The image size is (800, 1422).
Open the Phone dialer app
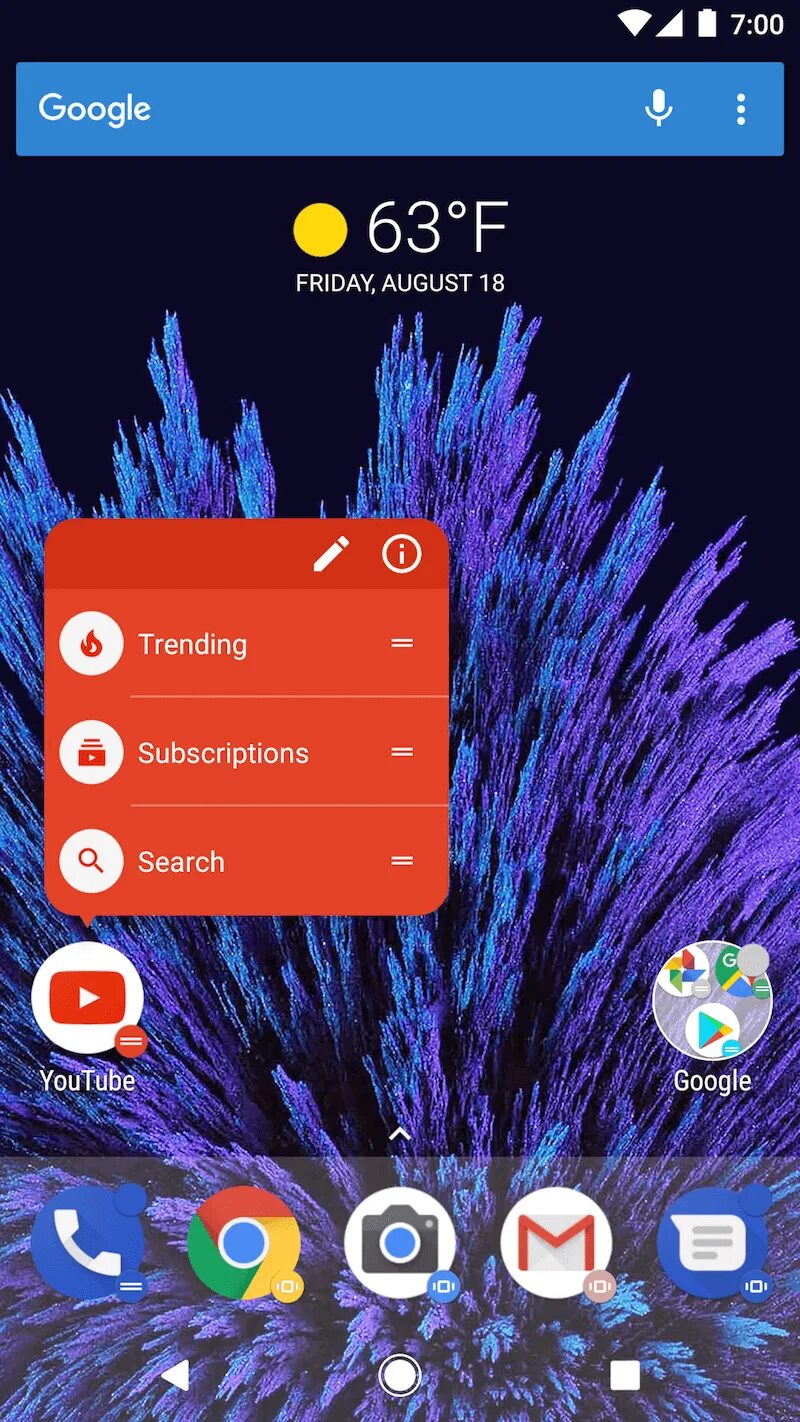[88, 1243]
